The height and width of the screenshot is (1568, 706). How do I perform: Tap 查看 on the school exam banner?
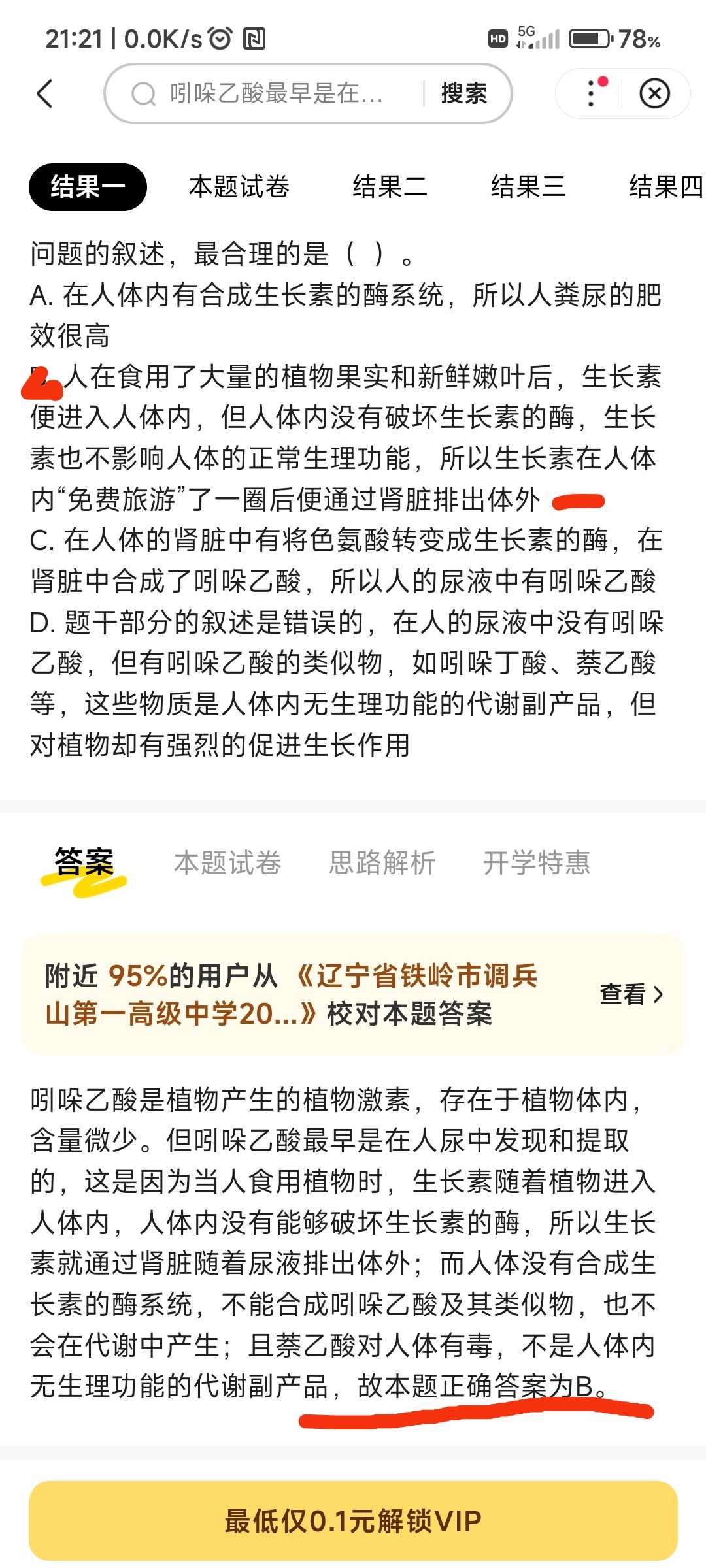(631, 994)
